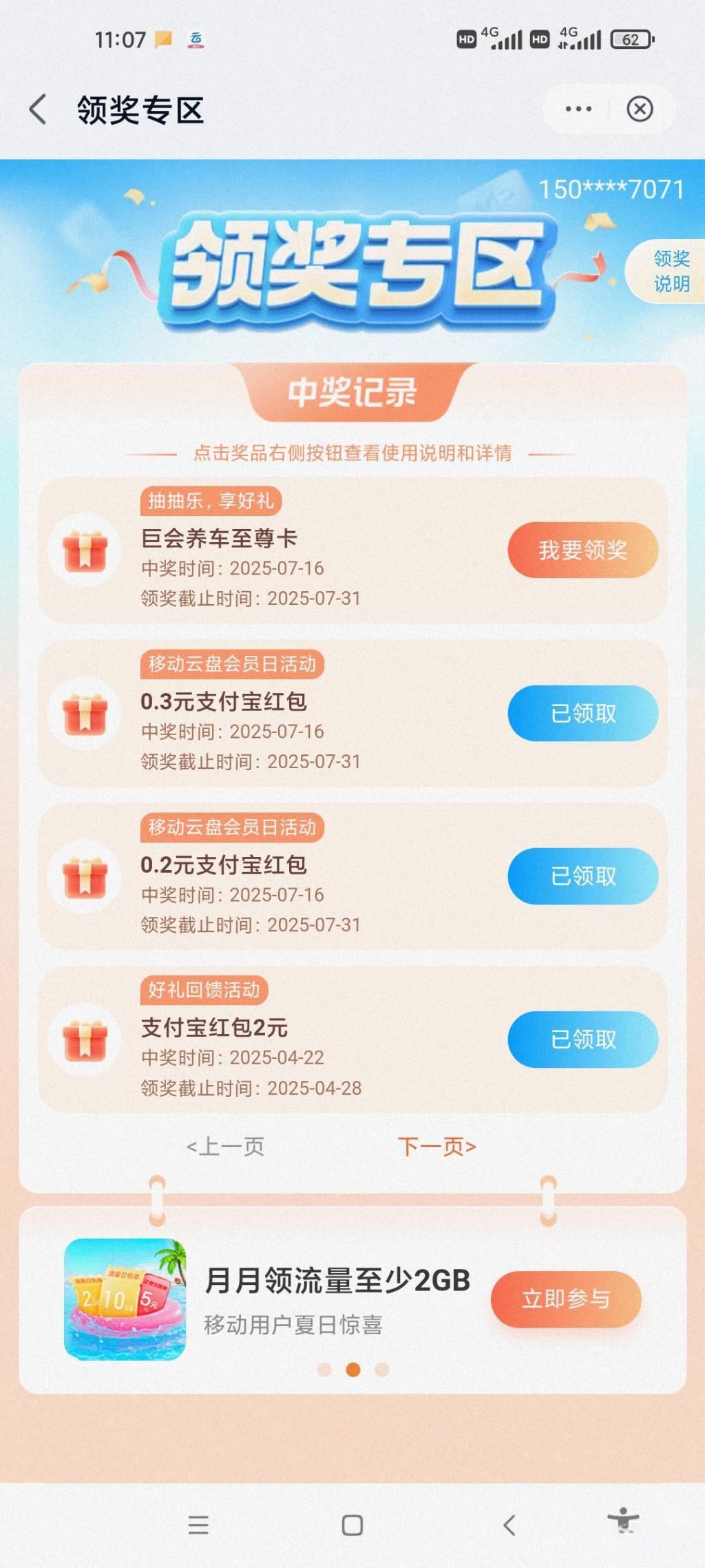Claim the 巨会养车至尊卡 prize via 我要领奖
Screen dimensions: 705x1568
(583, 550)
